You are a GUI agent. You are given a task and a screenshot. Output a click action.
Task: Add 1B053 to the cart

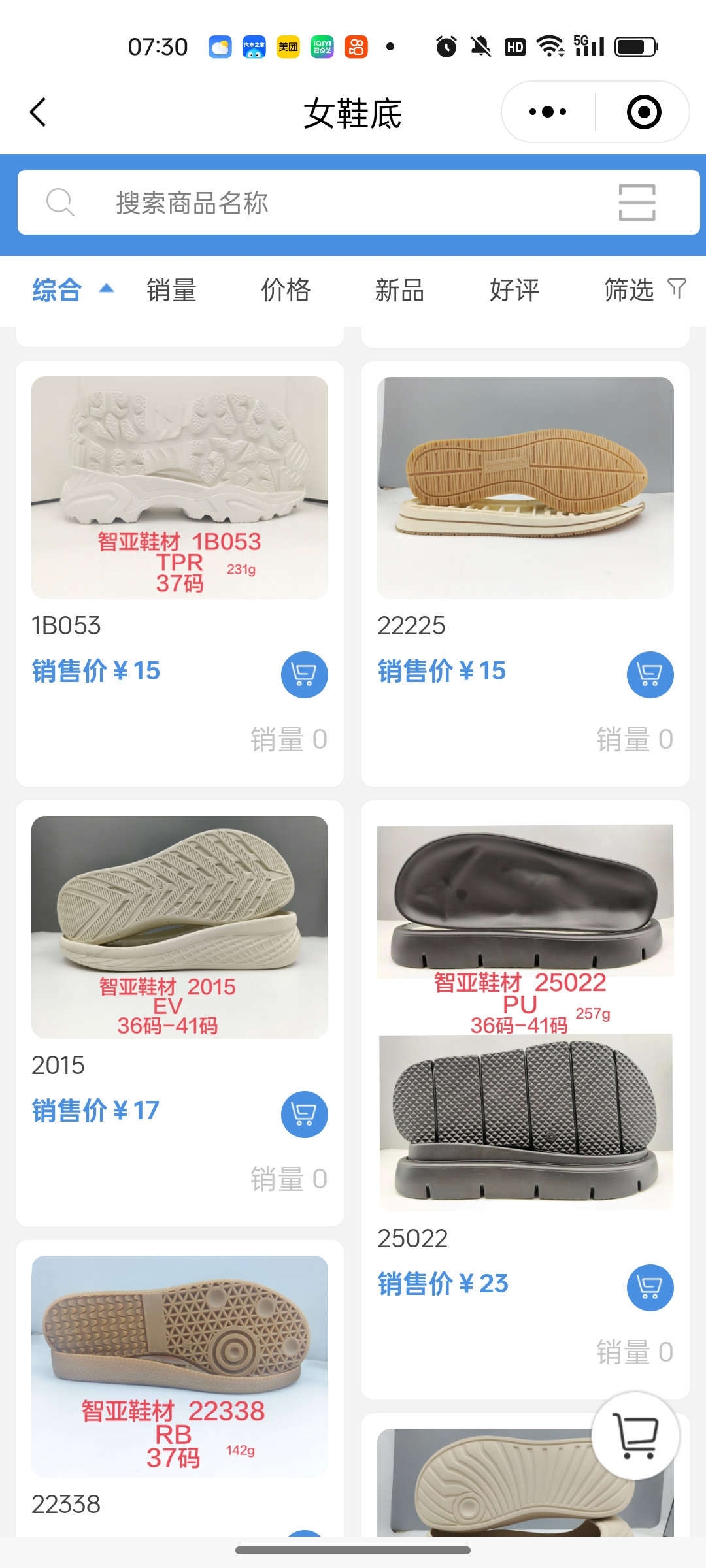click(304, 674)
